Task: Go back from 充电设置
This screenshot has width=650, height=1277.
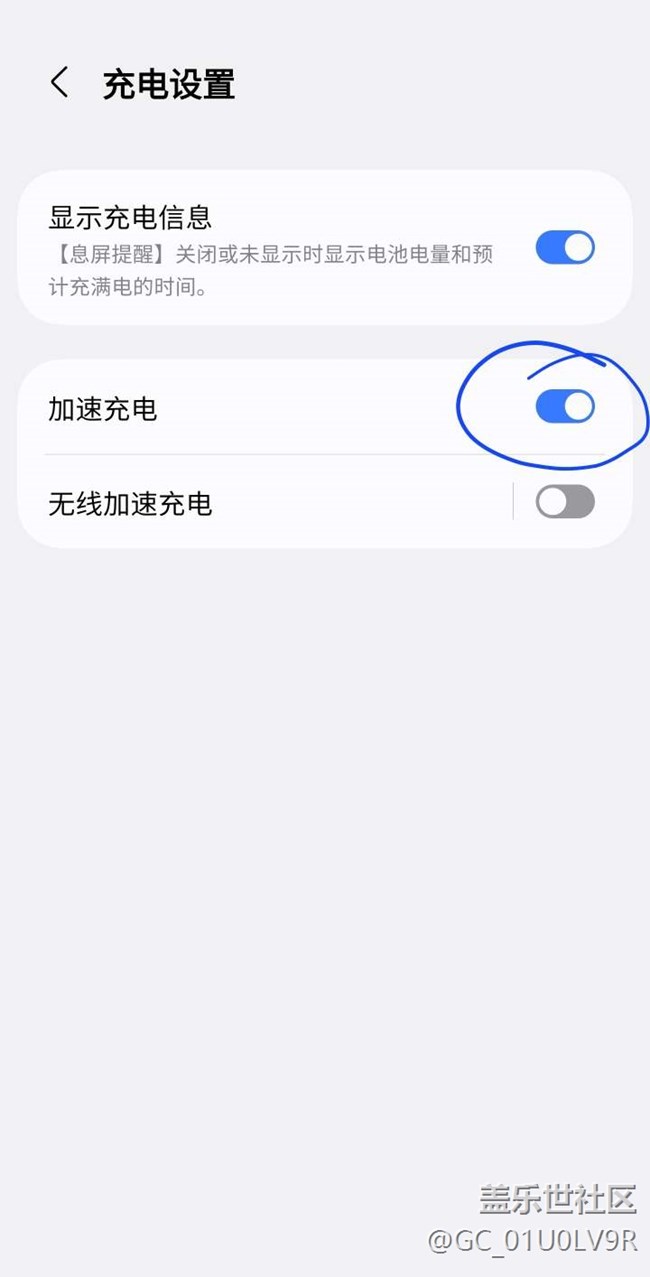Action: 60,83
